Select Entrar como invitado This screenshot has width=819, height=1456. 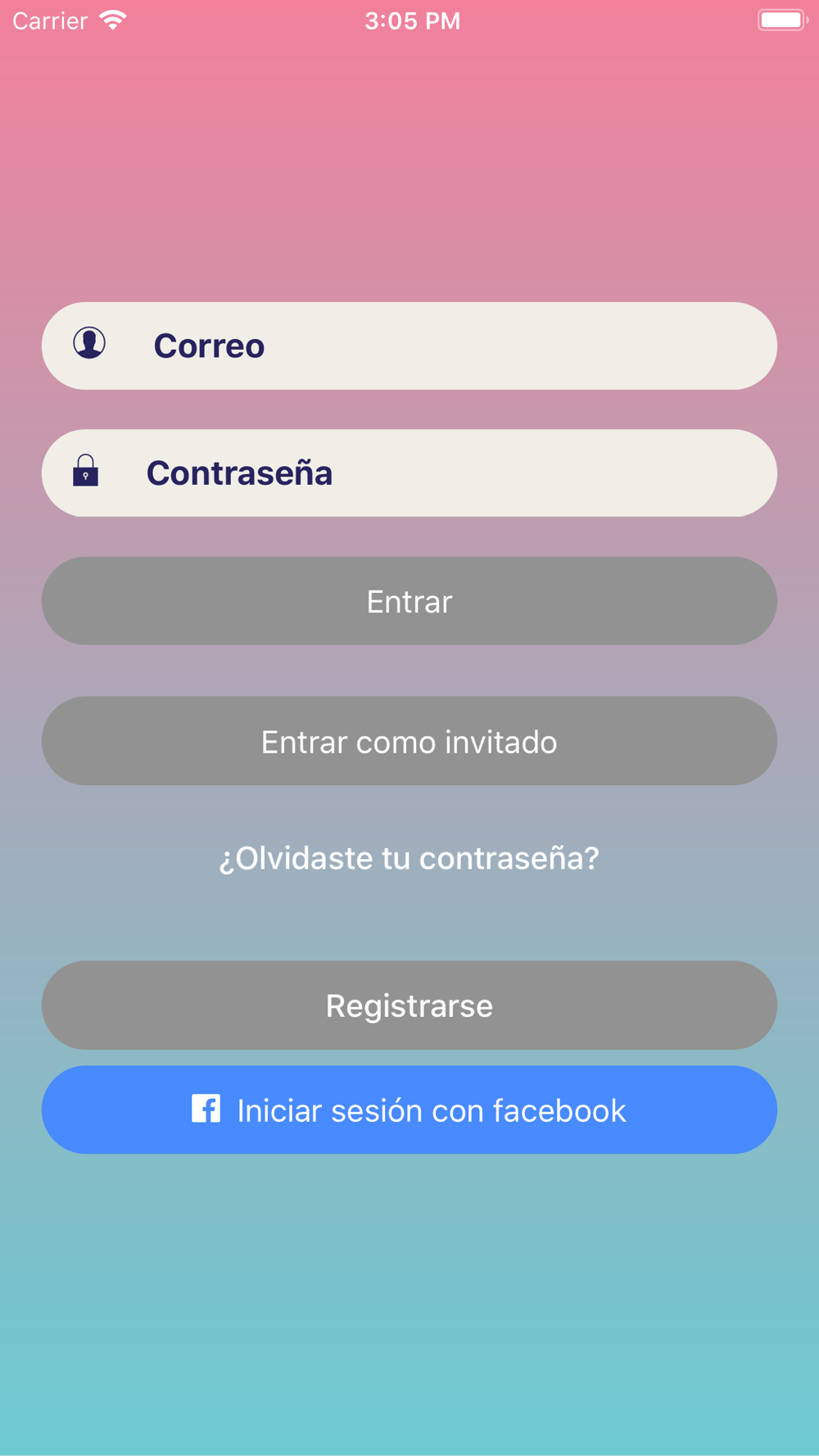coord(409,741)
